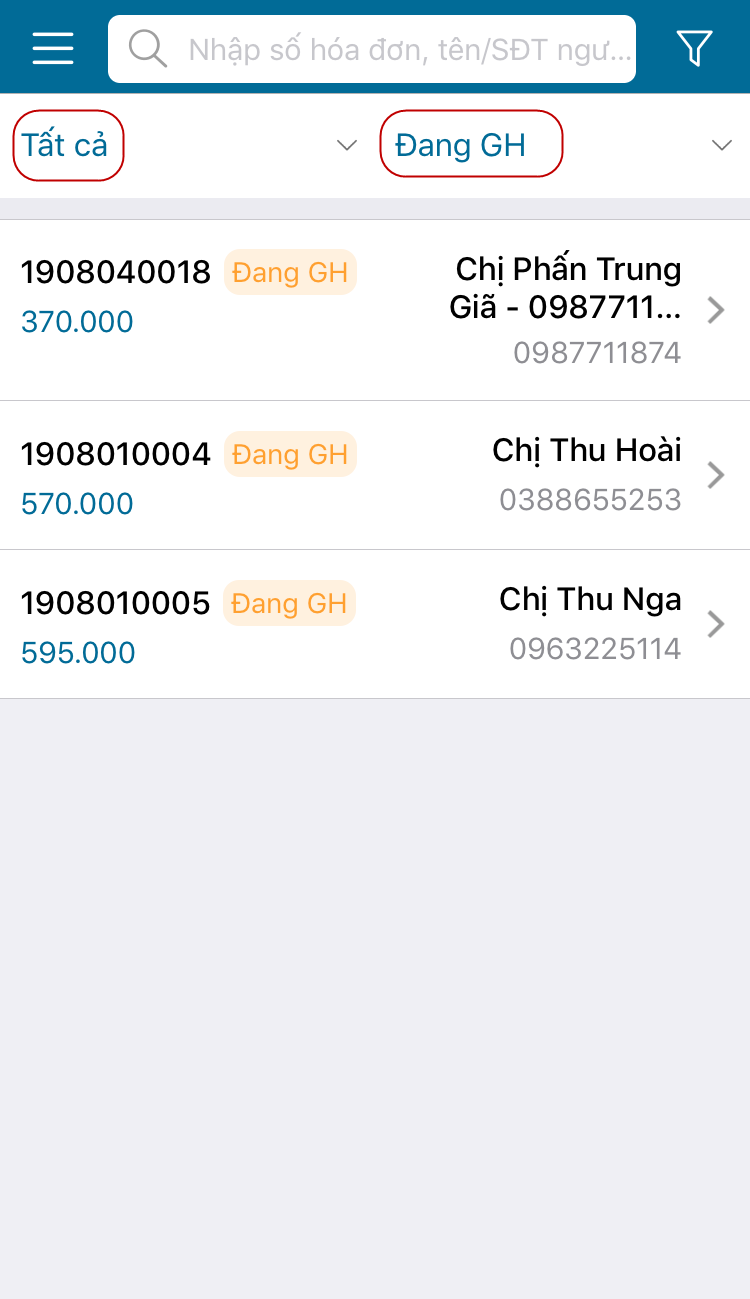Open order 1908010005 for Chị Thu Nga
This screenshot has width=750, height=1299.
coord(374,624)
